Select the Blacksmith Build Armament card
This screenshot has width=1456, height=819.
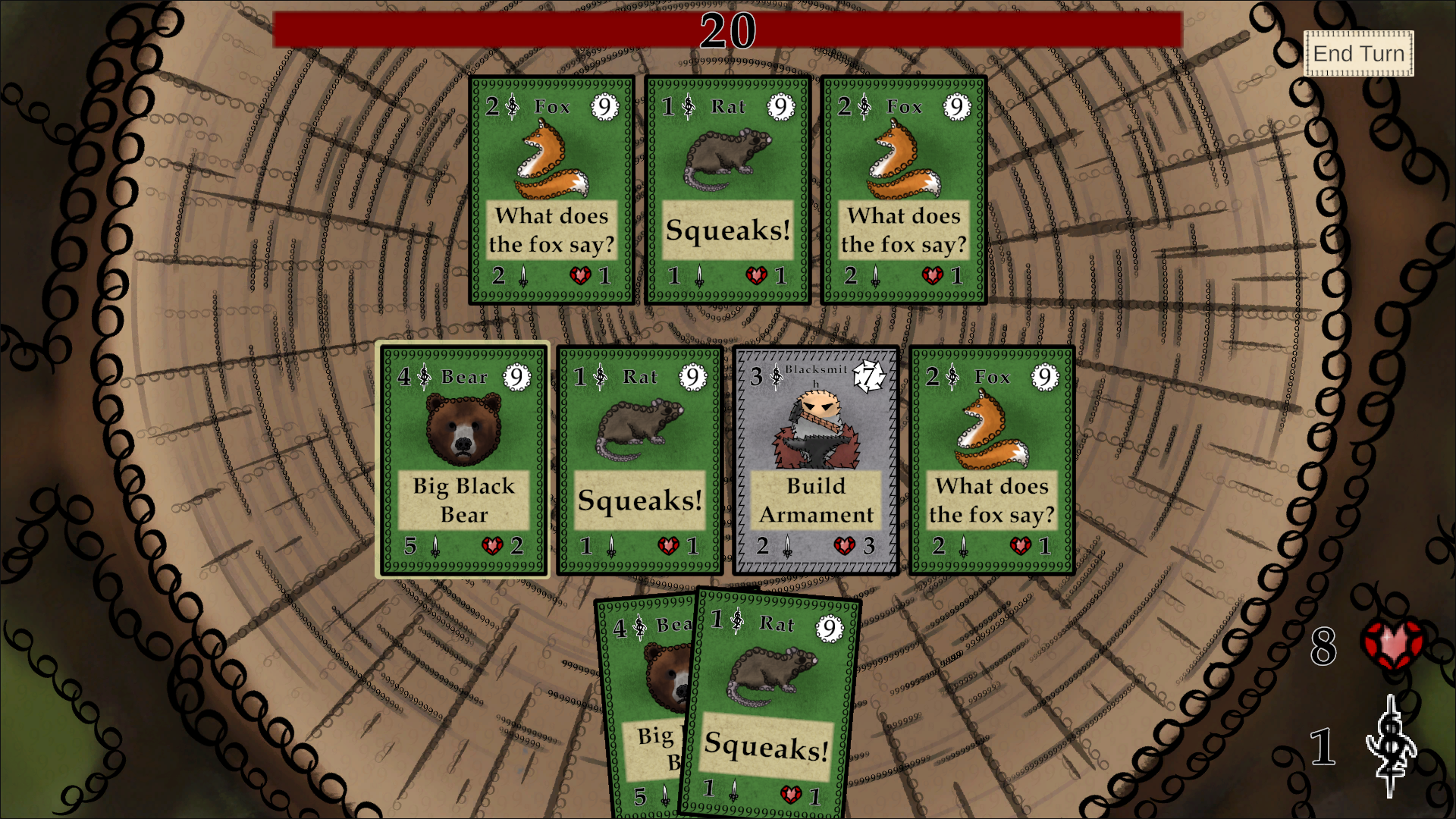(x=816, y=460)
